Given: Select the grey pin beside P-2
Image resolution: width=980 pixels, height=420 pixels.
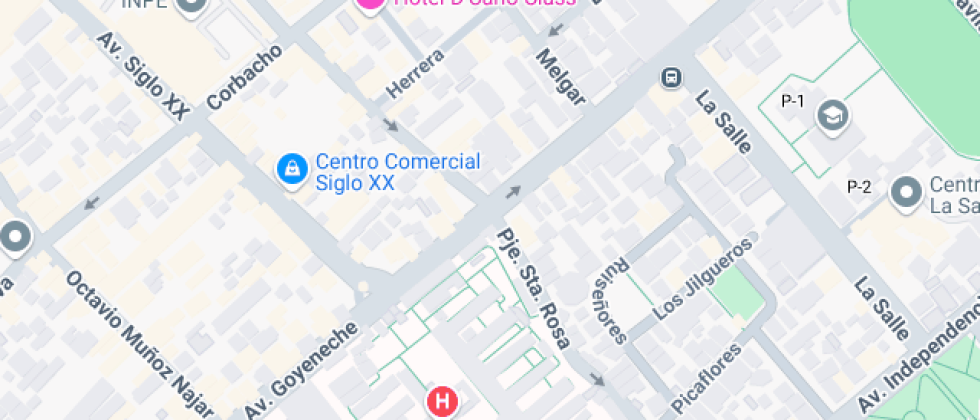Looking at the screenshot, I should tap(906, 192).
